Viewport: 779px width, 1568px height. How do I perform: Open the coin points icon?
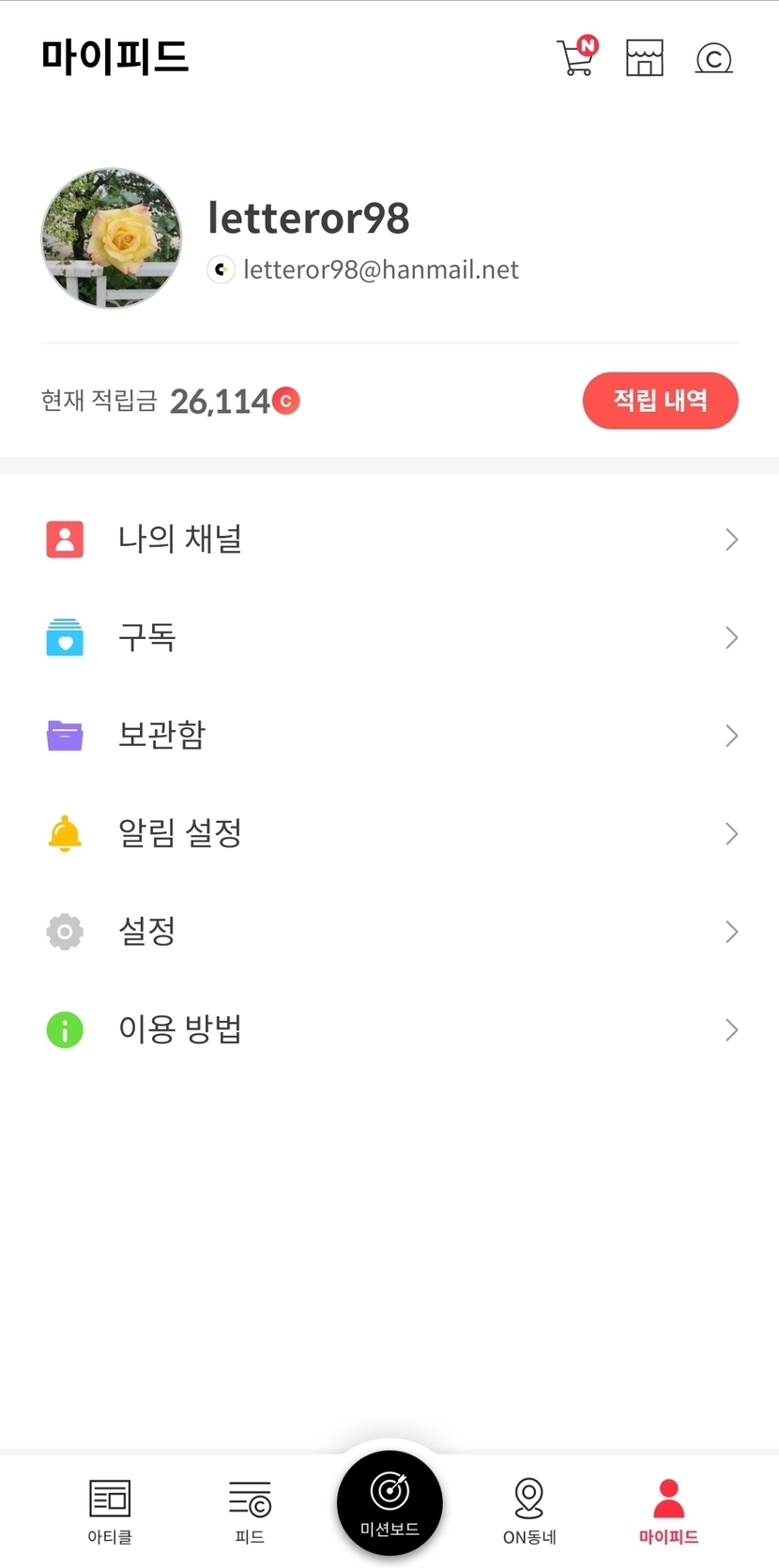713,59
